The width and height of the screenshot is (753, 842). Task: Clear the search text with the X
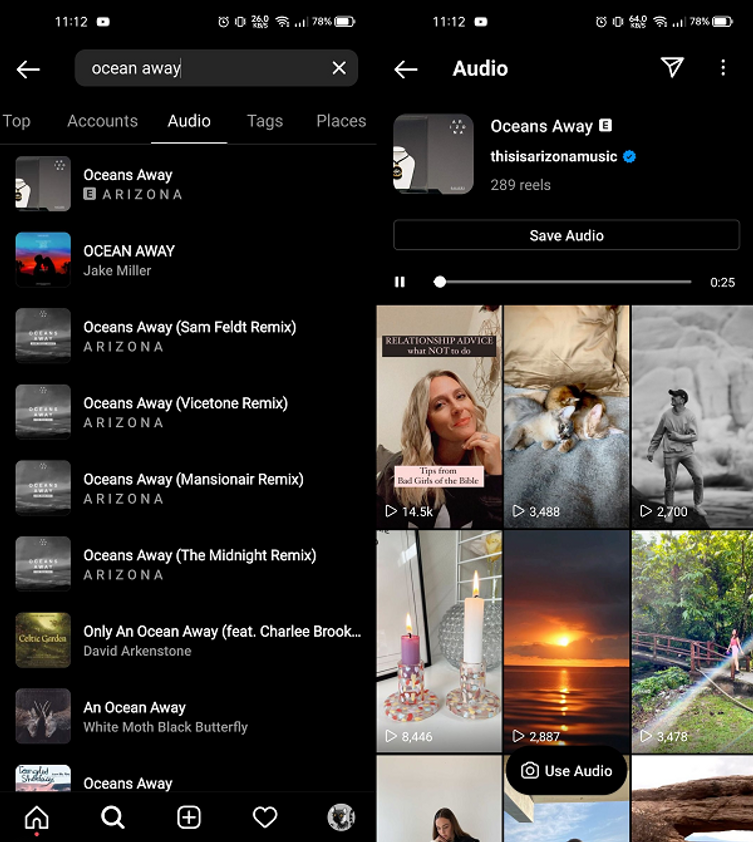(x=339, y=68)
